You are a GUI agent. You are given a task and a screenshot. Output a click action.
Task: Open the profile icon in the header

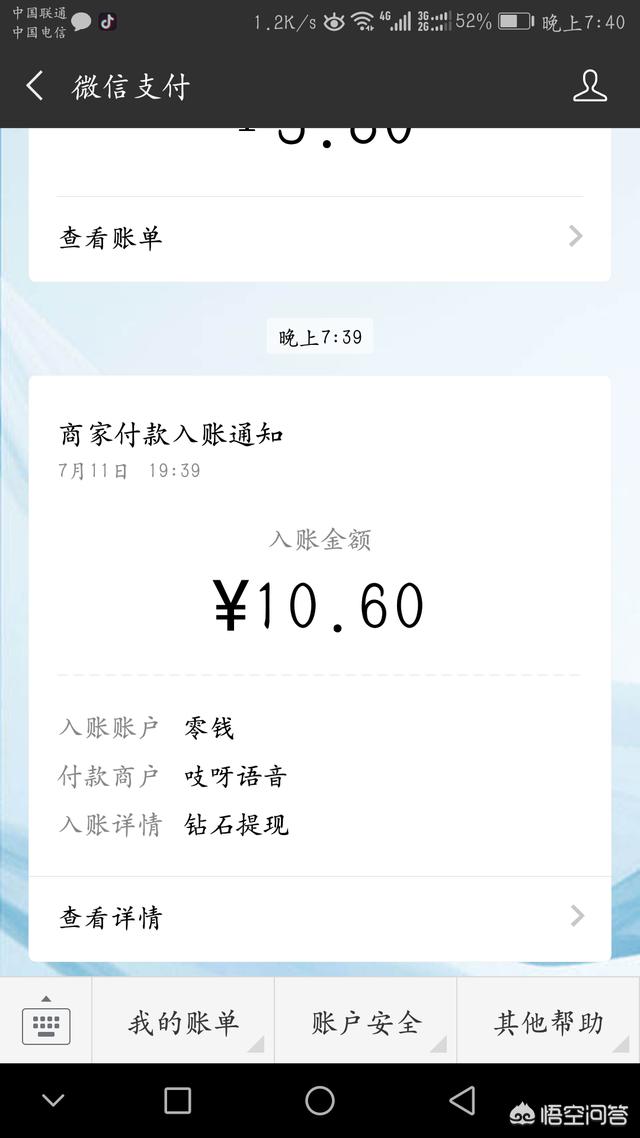coord(589,86)
